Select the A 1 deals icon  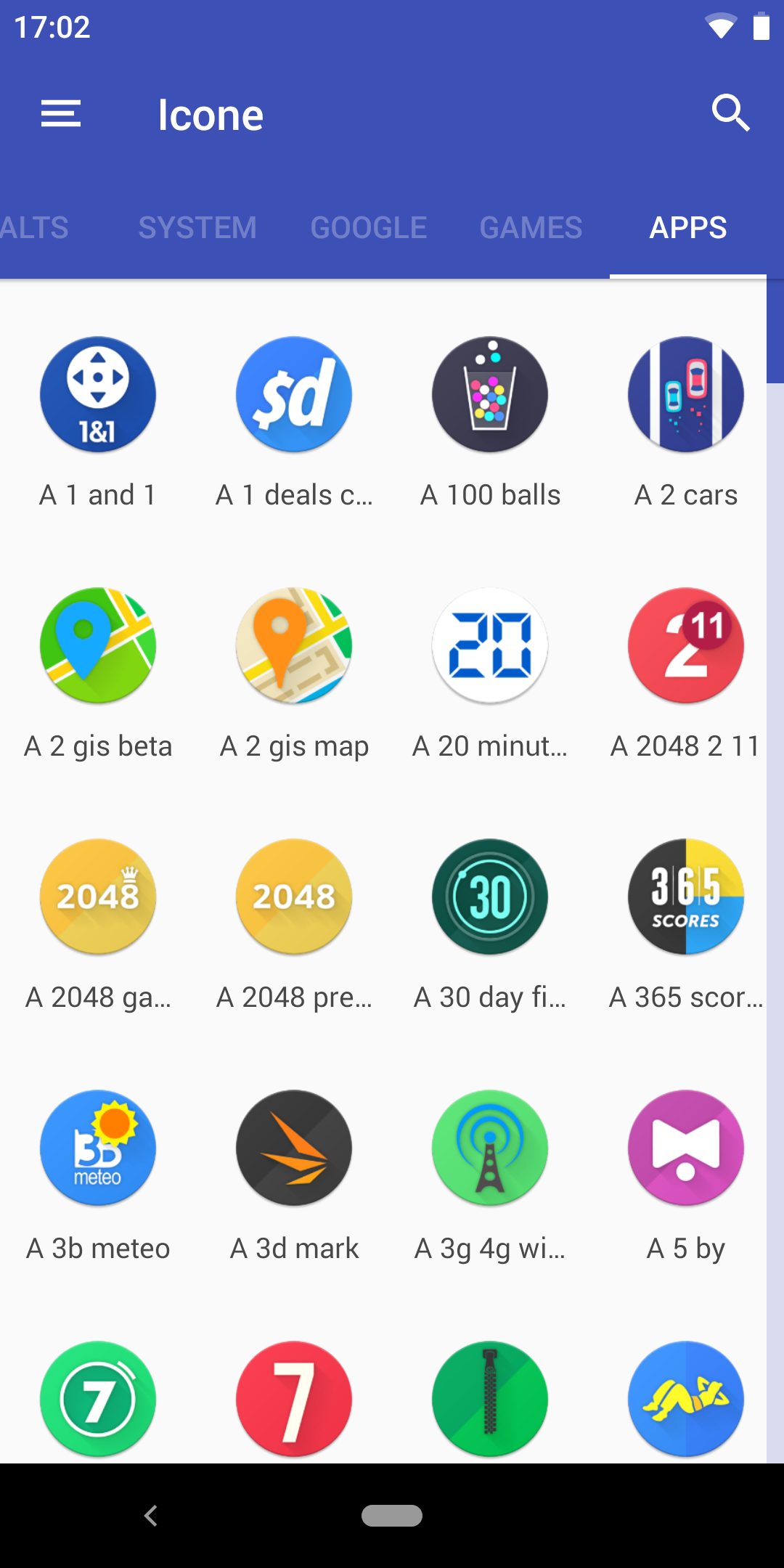click(x=294, y=394)
